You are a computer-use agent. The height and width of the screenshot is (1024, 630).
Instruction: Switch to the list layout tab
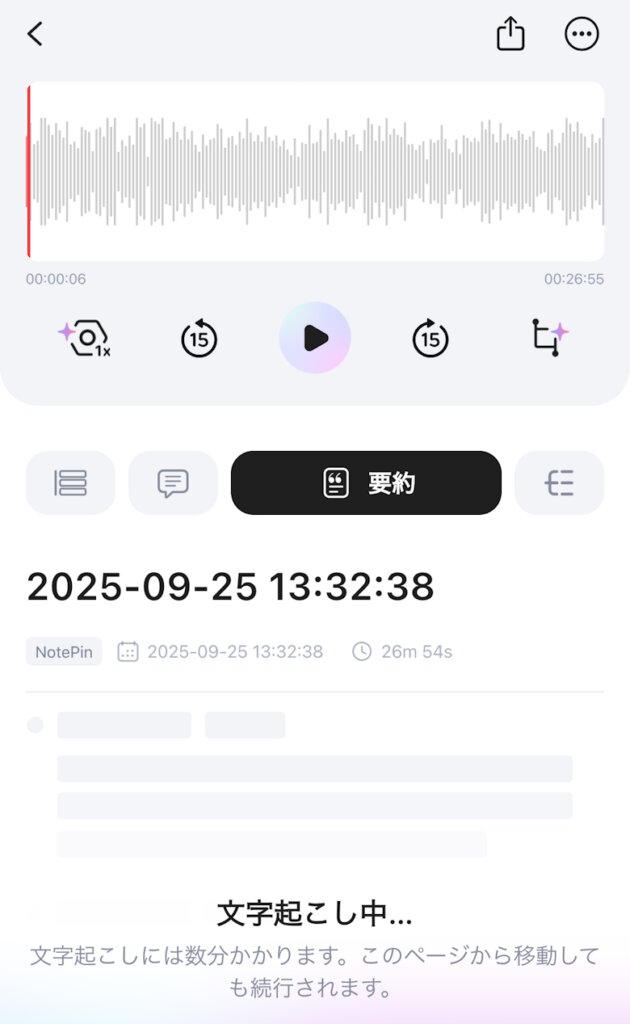pyautogui.click(x=70, y=483)
